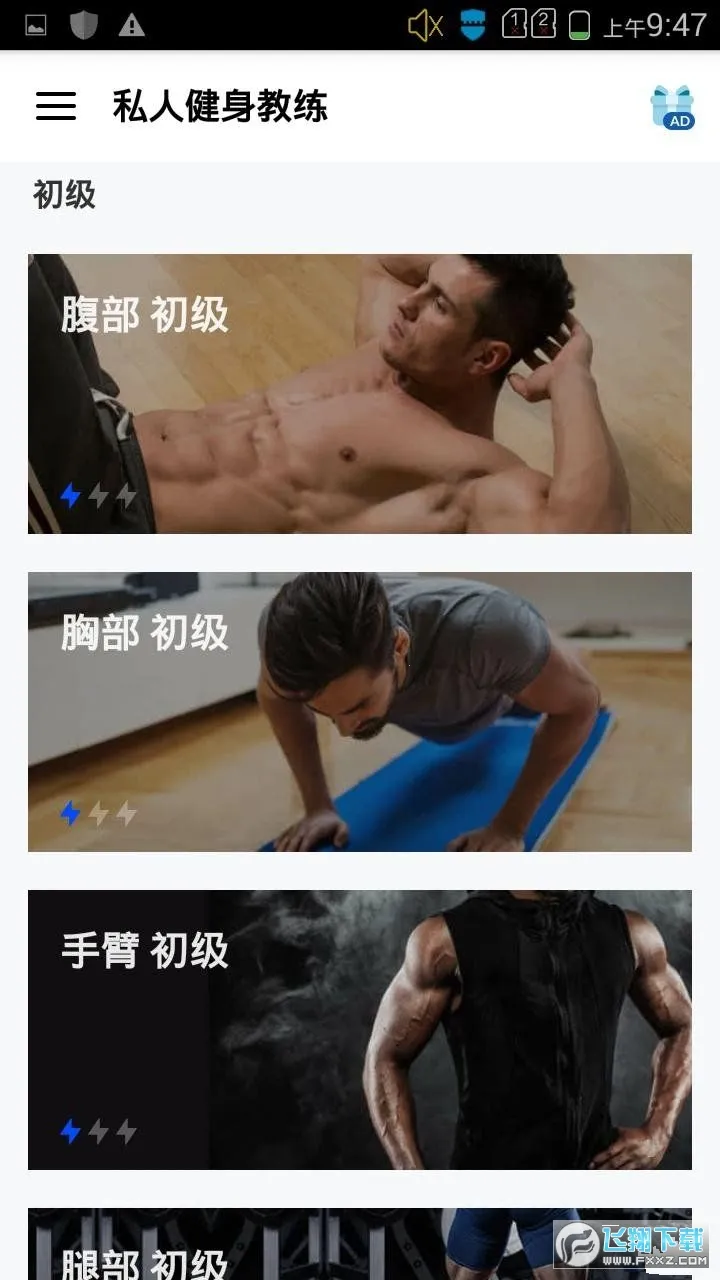Screen dimensions: 720x1280
Task: Open the 腹部 初级 workout card
Action: 360,393
